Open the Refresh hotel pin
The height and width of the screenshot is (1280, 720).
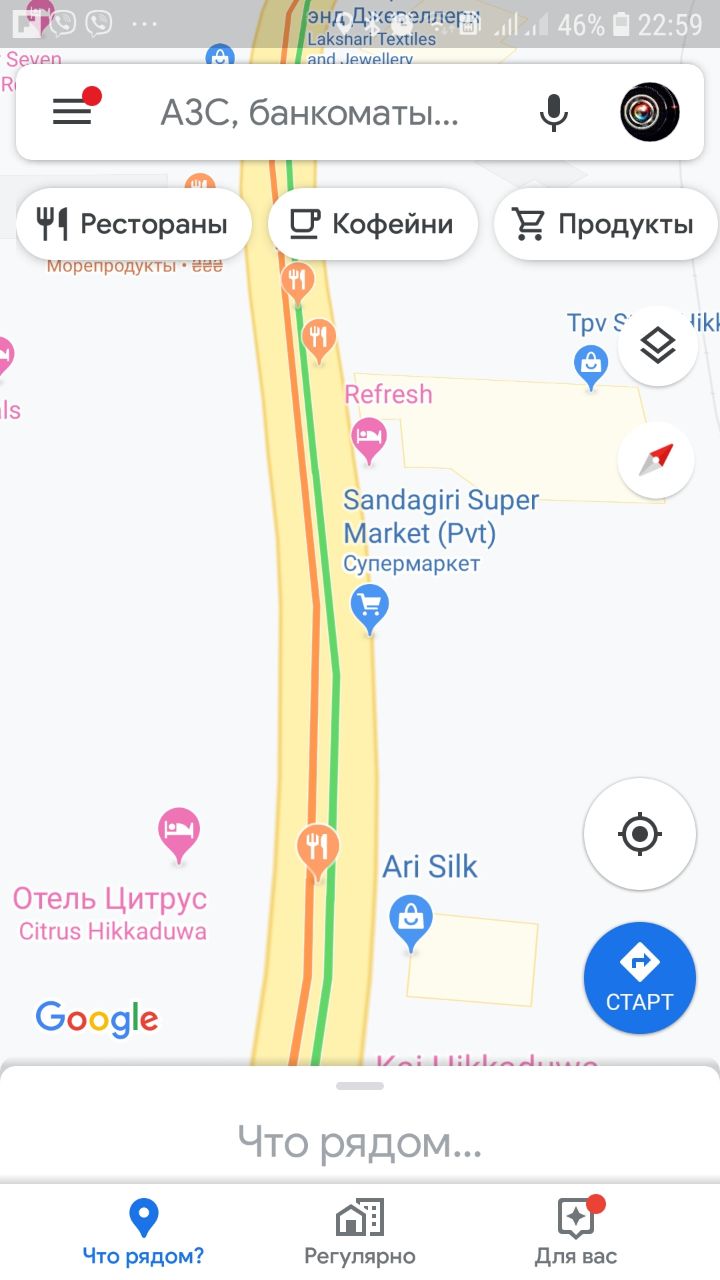coord(369,437)
